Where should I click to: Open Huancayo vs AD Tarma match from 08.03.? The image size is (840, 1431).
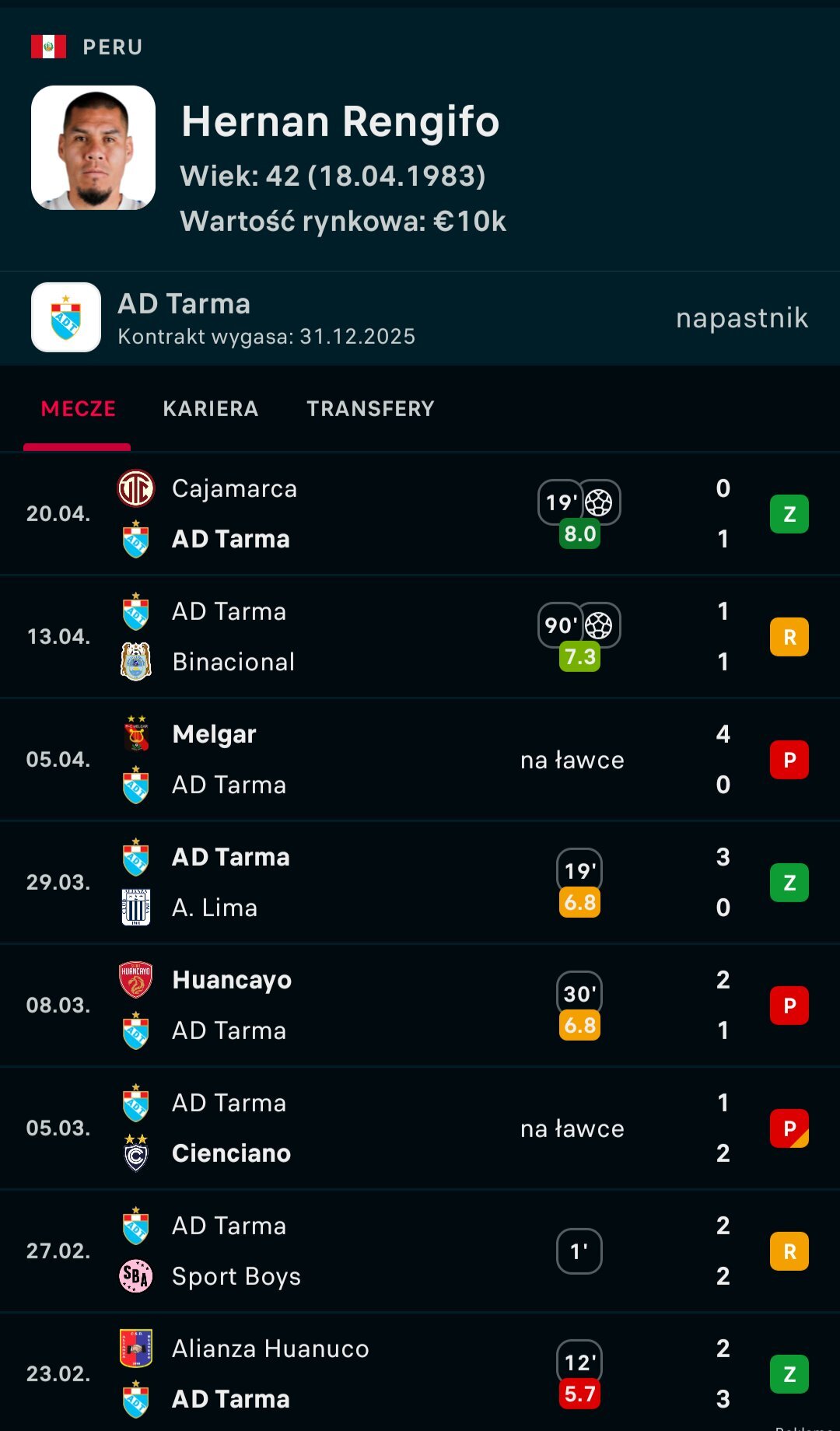click(389, 1005)
